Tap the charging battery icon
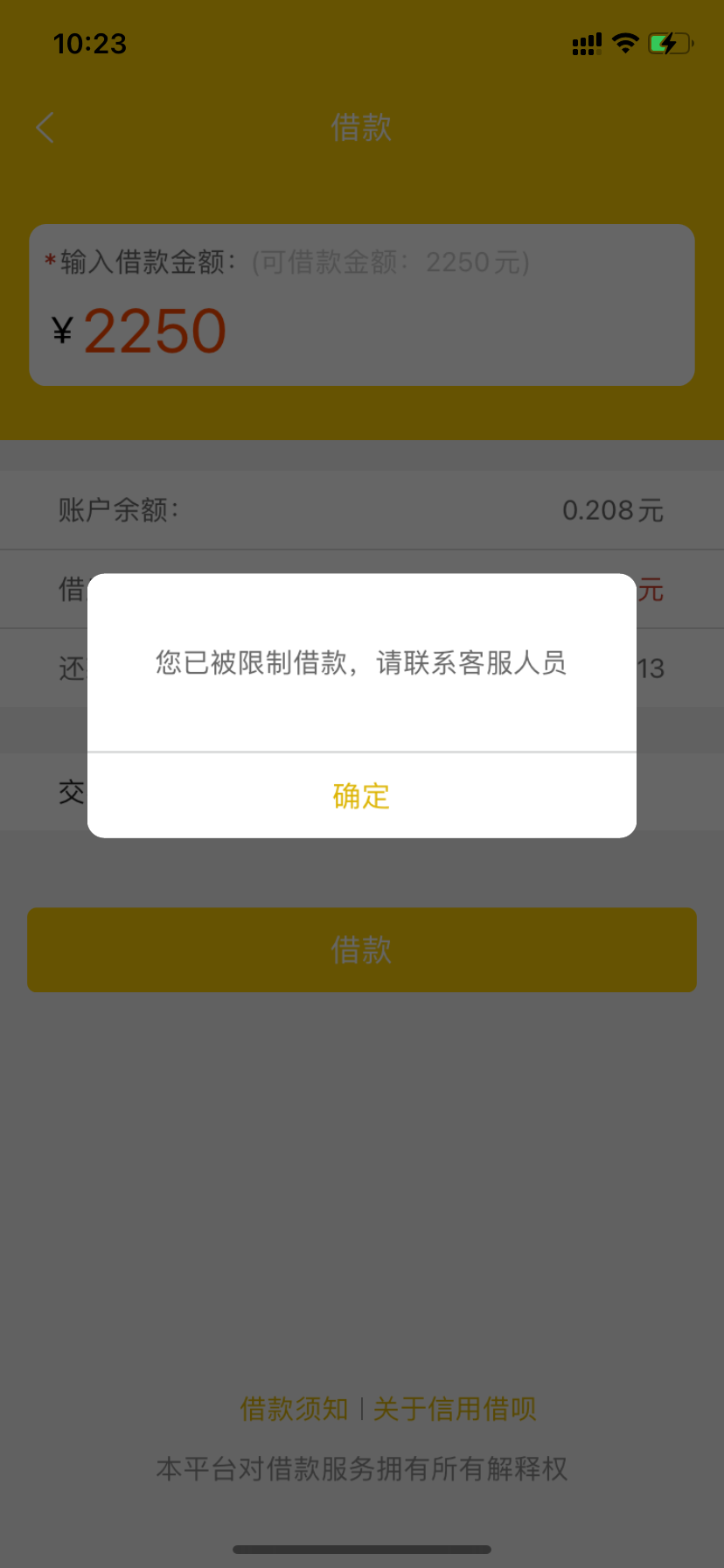This screenshot has width=724, height=1568. [x=670, y=43]
